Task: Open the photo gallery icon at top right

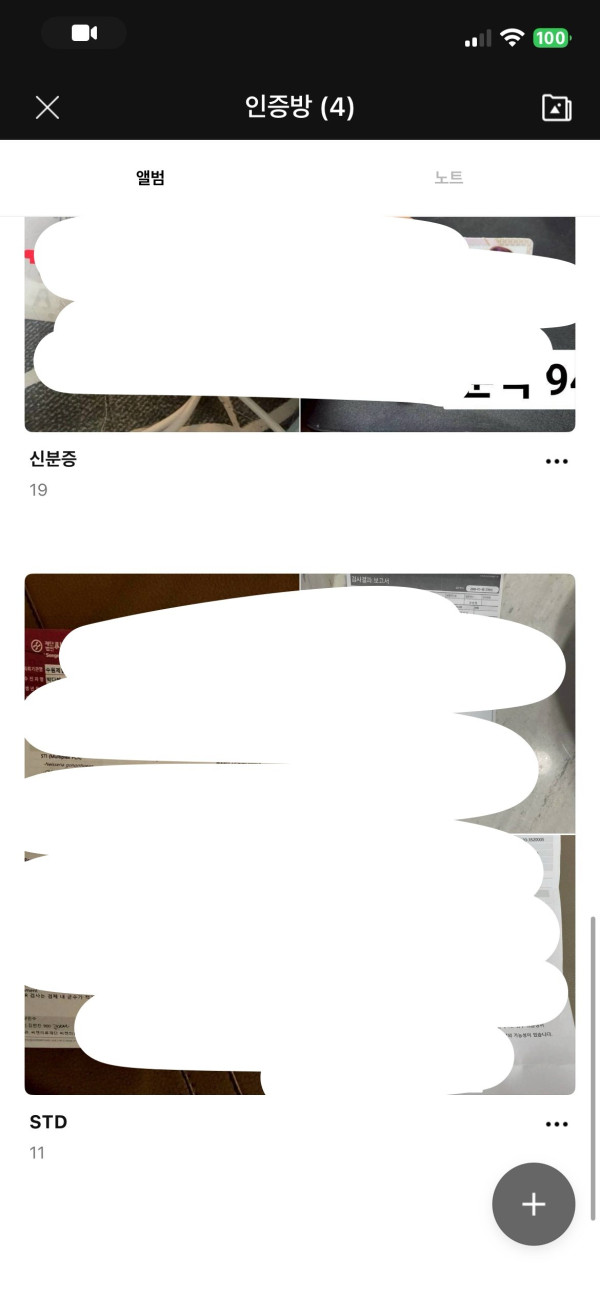Action: pos(556,108)
